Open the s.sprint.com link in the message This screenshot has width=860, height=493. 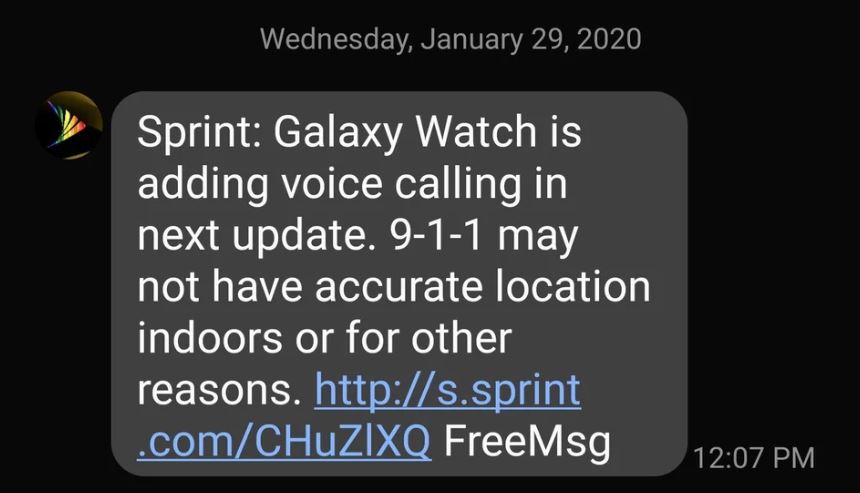click(x=447, y=391)
